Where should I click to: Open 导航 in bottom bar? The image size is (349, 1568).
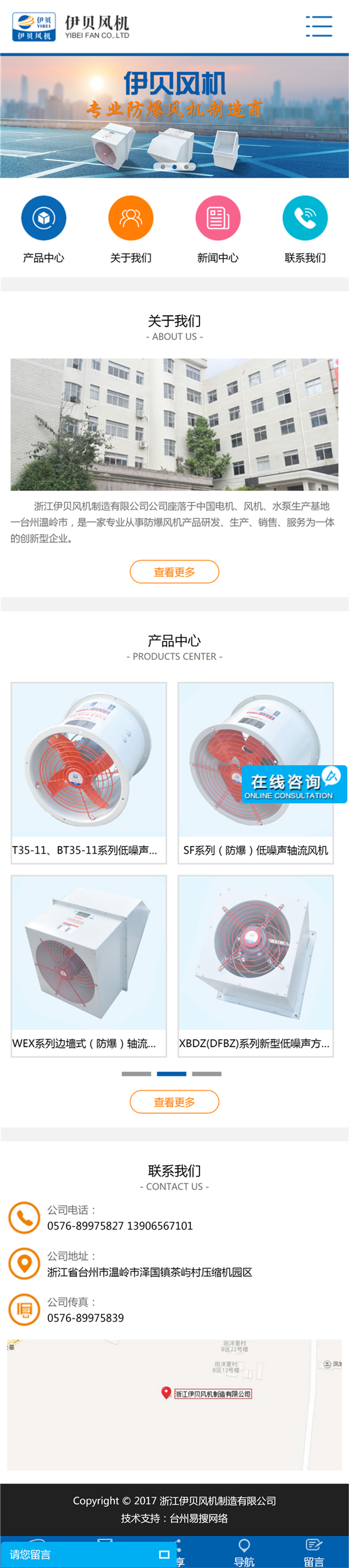[x=244, y=1553]
